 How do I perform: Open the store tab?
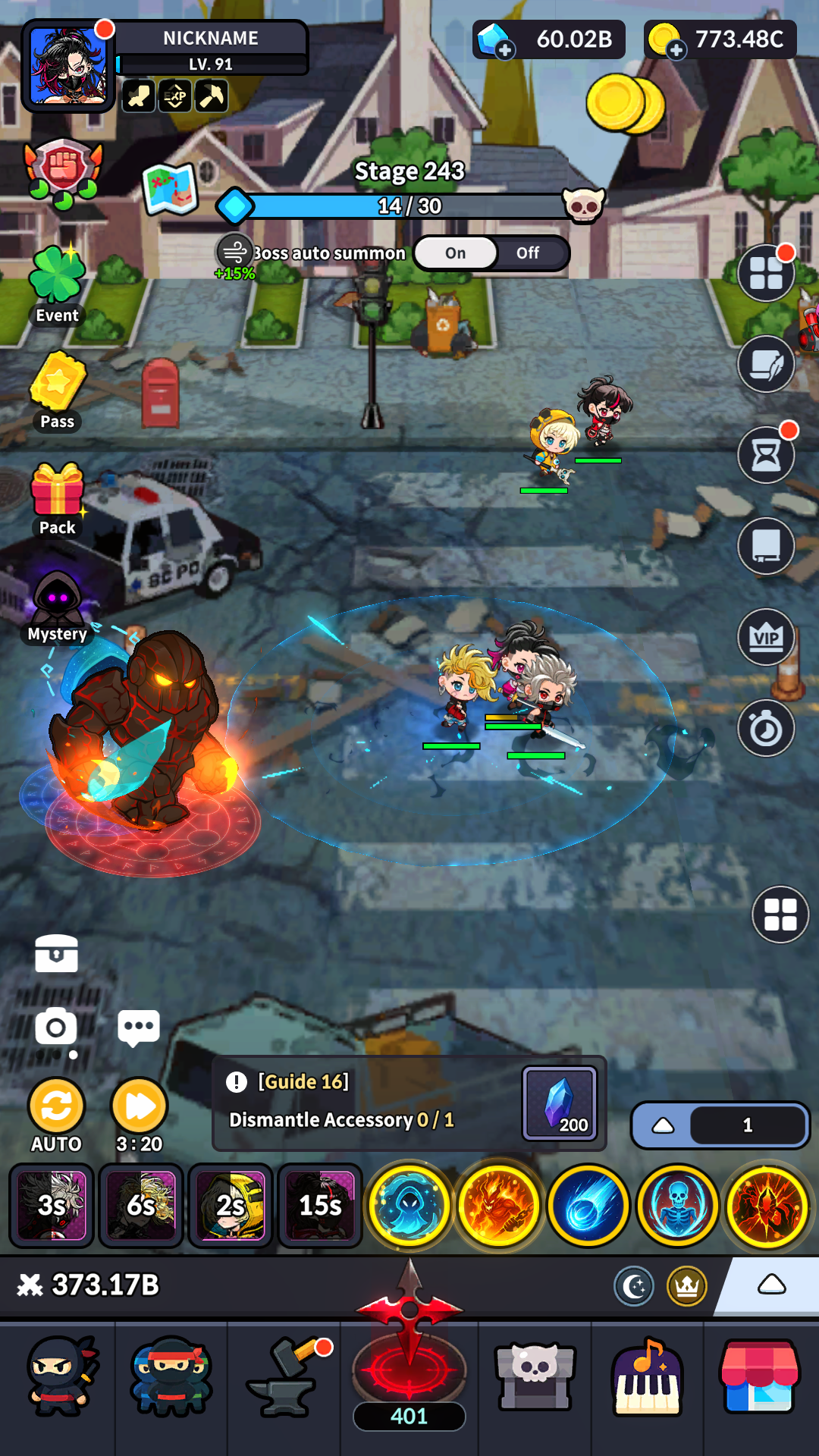click(760, 1377)
